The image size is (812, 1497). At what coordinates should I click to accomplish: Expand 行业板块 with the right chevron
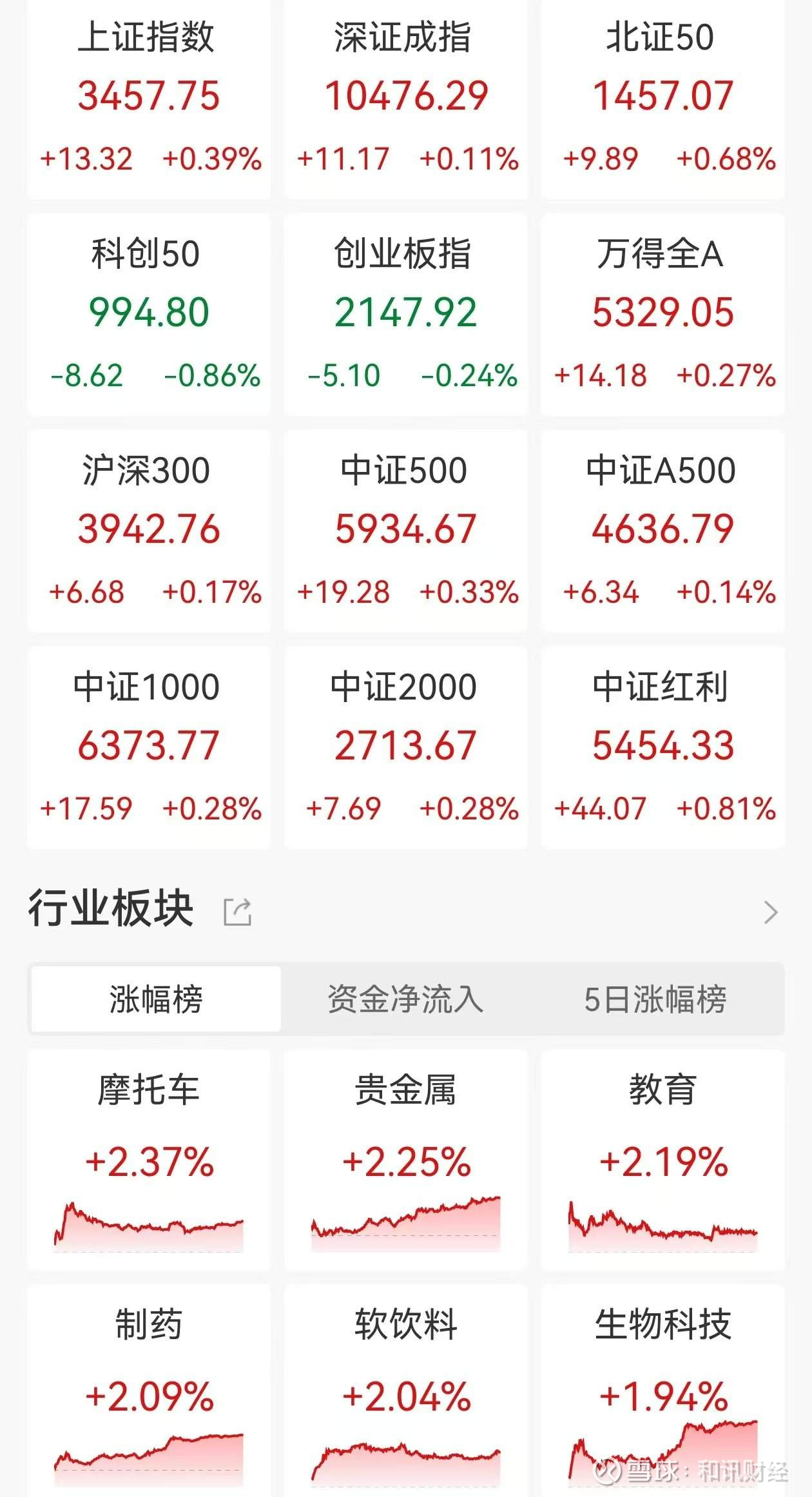770,912
